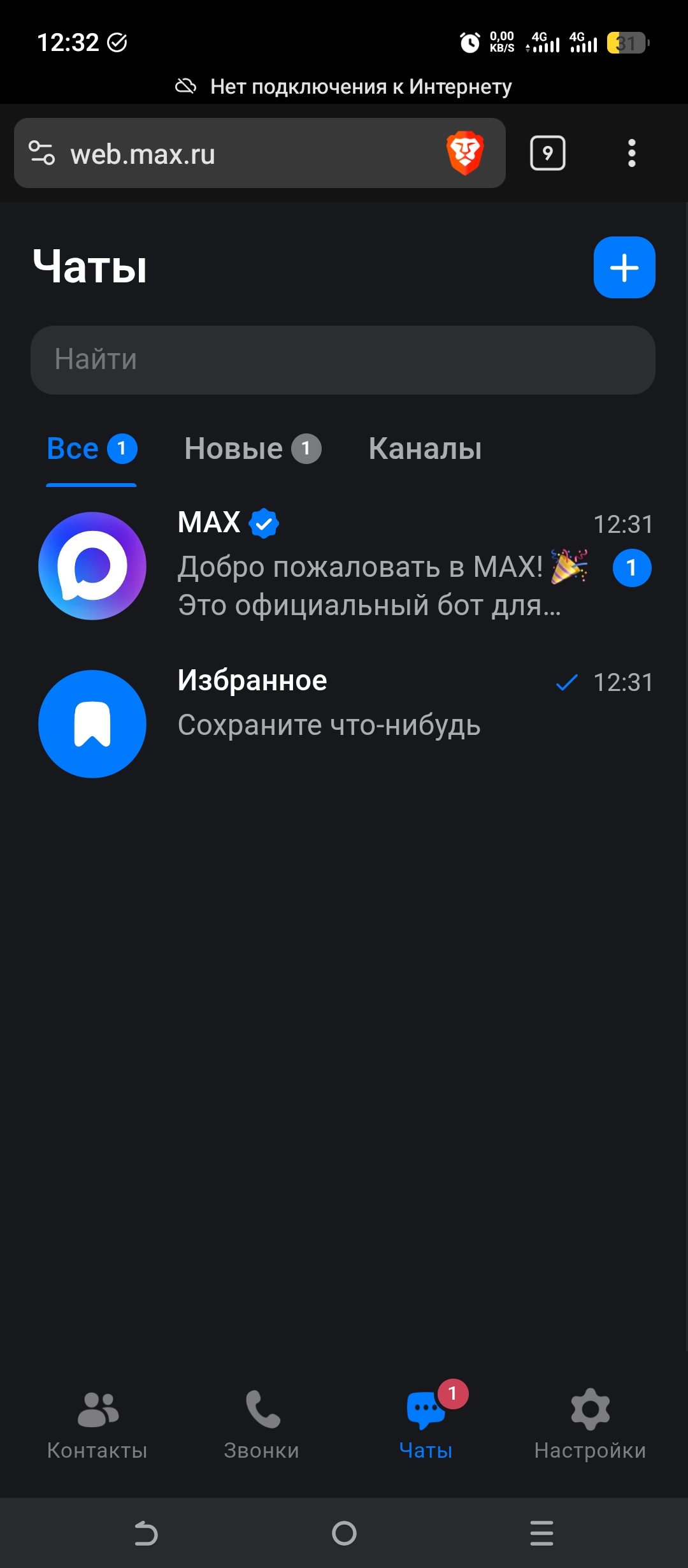Open site settings icon beside the URL

point(42,153)
